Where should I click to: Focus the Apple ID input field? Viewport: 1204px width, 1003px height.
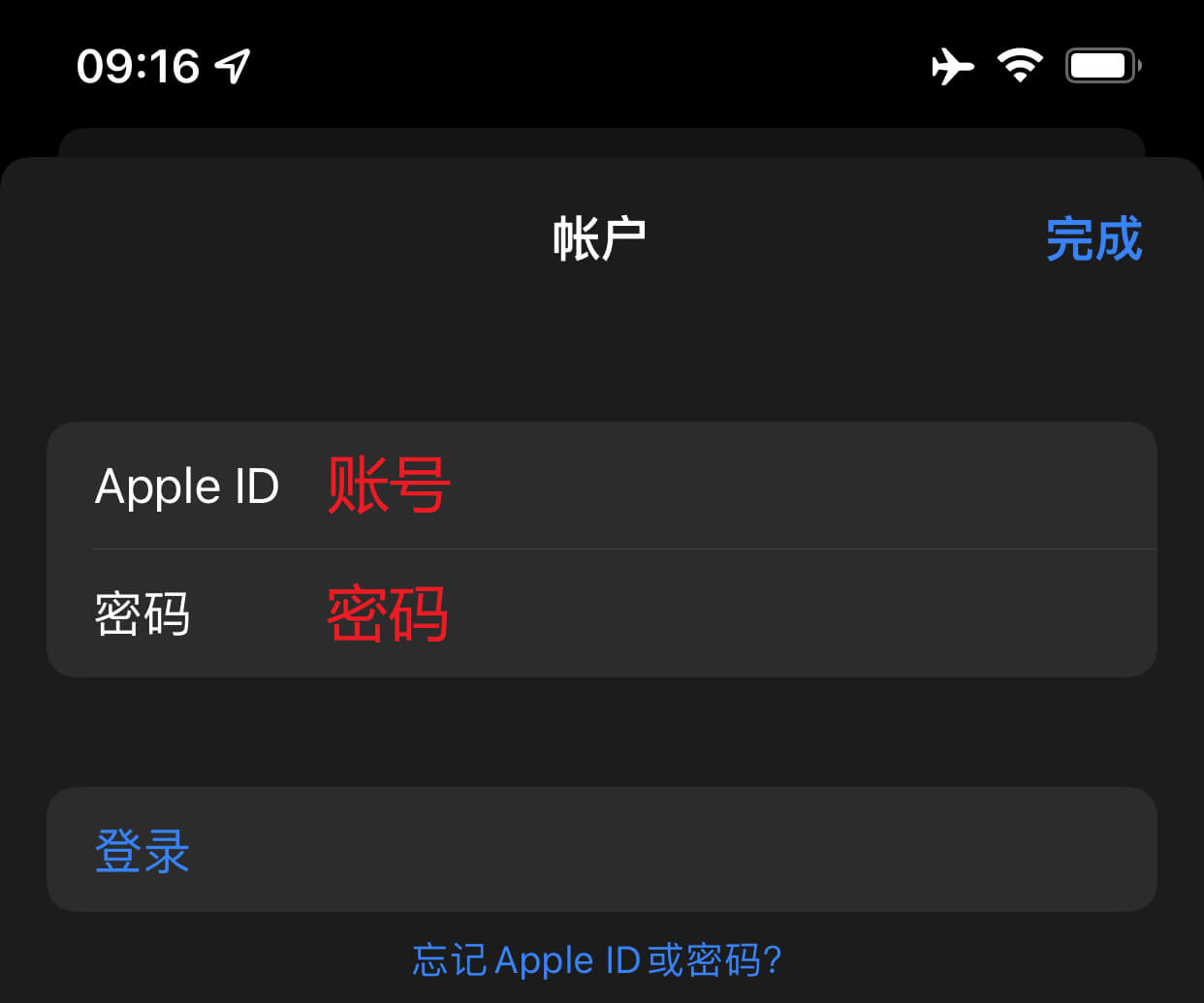pyautogui.click(x=679, y=486)
